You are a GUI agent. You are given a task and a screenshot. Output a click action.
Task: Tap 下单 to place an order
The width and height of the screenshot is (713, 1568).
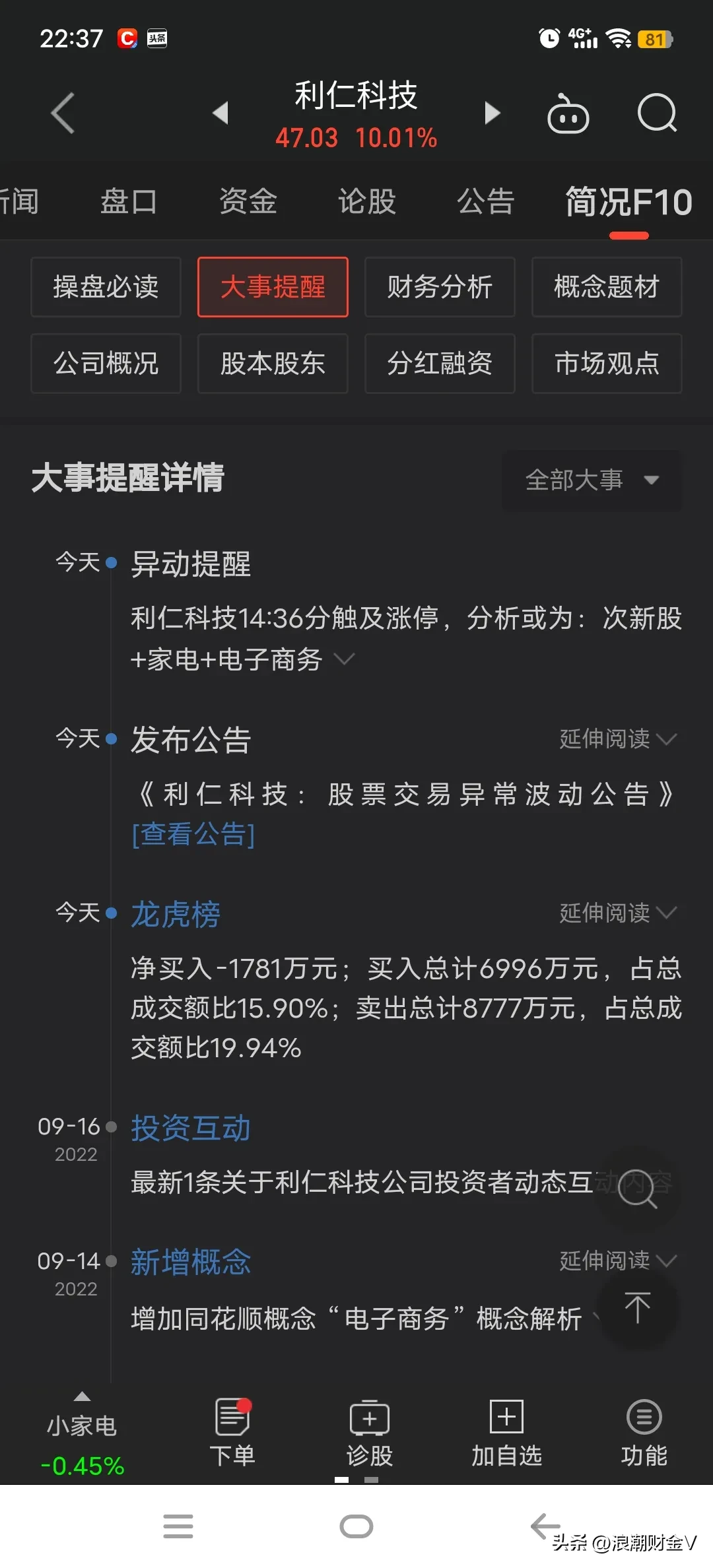(232, 1432)
